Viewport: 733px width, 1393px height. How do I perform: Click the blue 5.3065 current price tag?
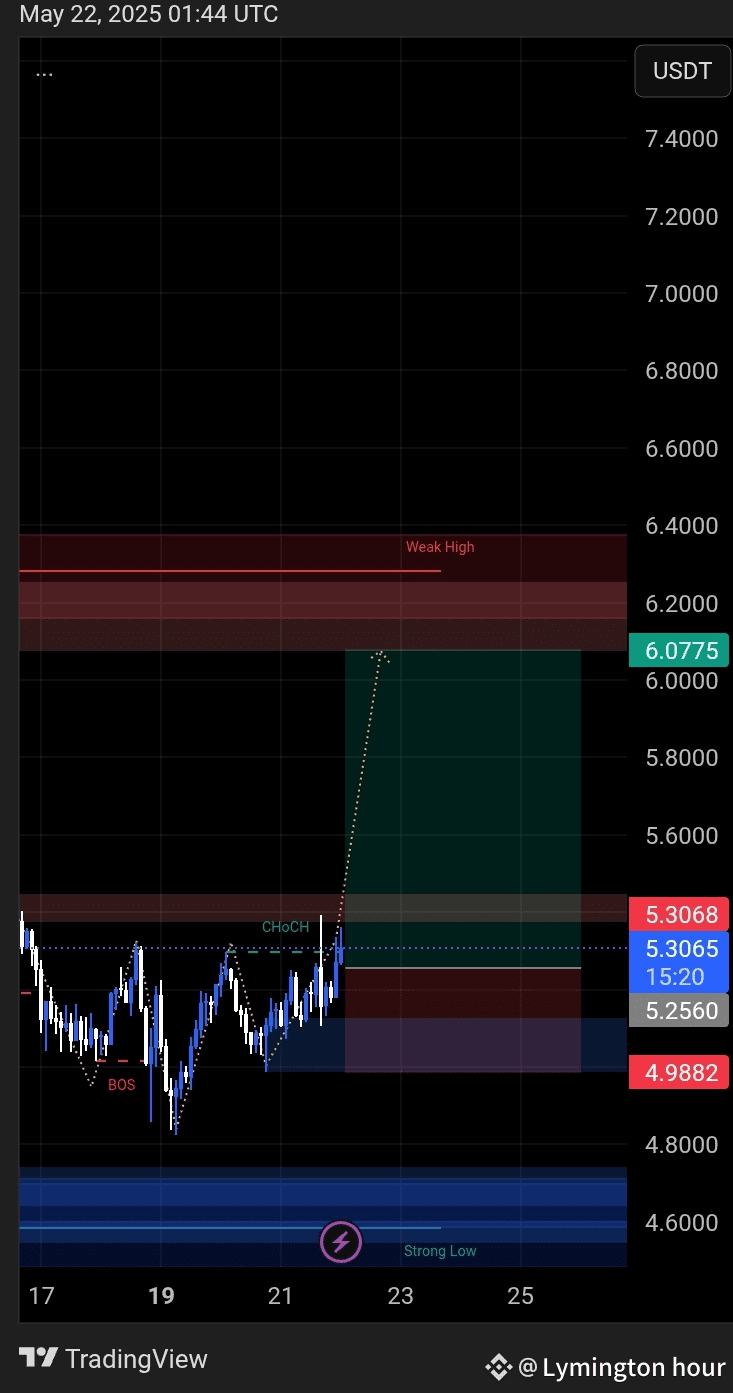(x=679, y=958)
